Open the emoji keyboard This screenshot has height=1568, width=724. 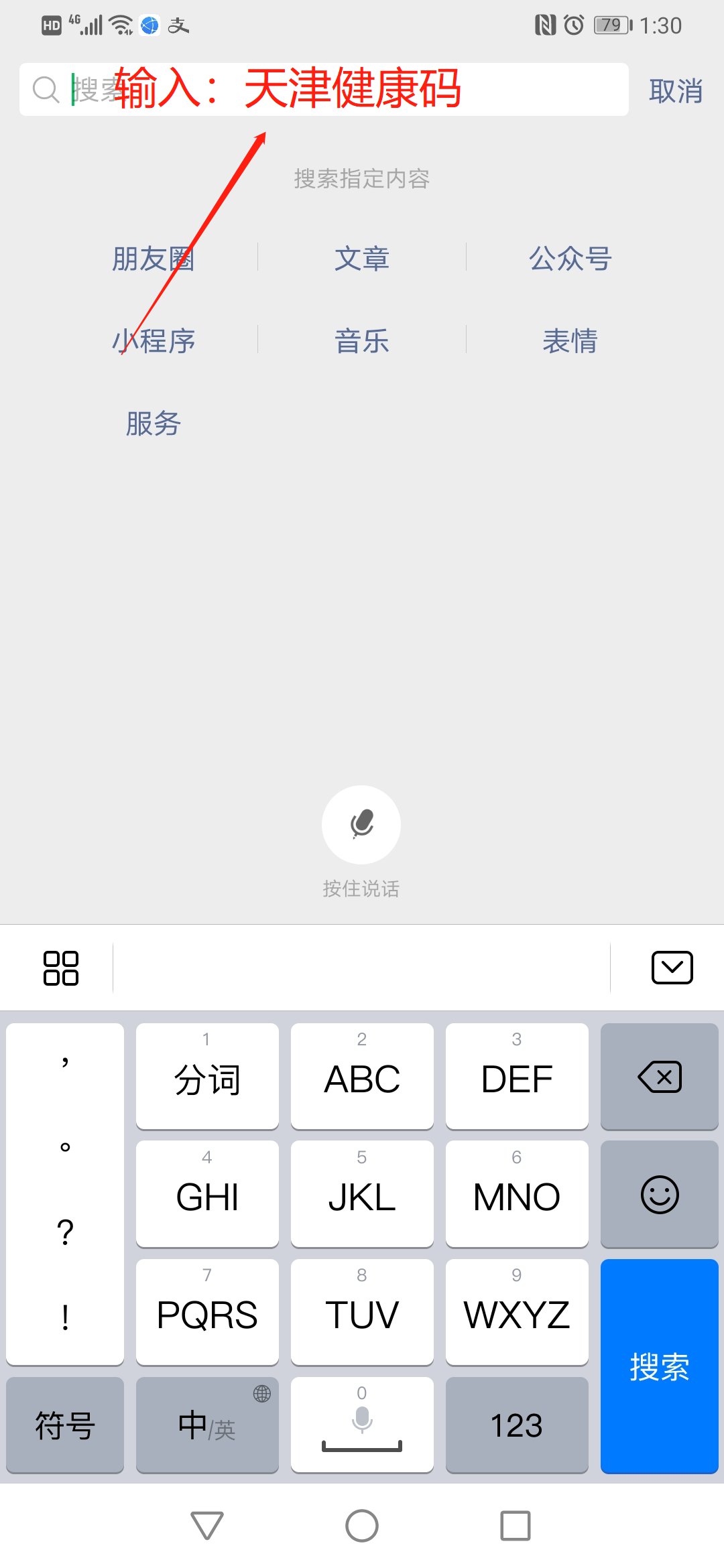[659, 1194]
